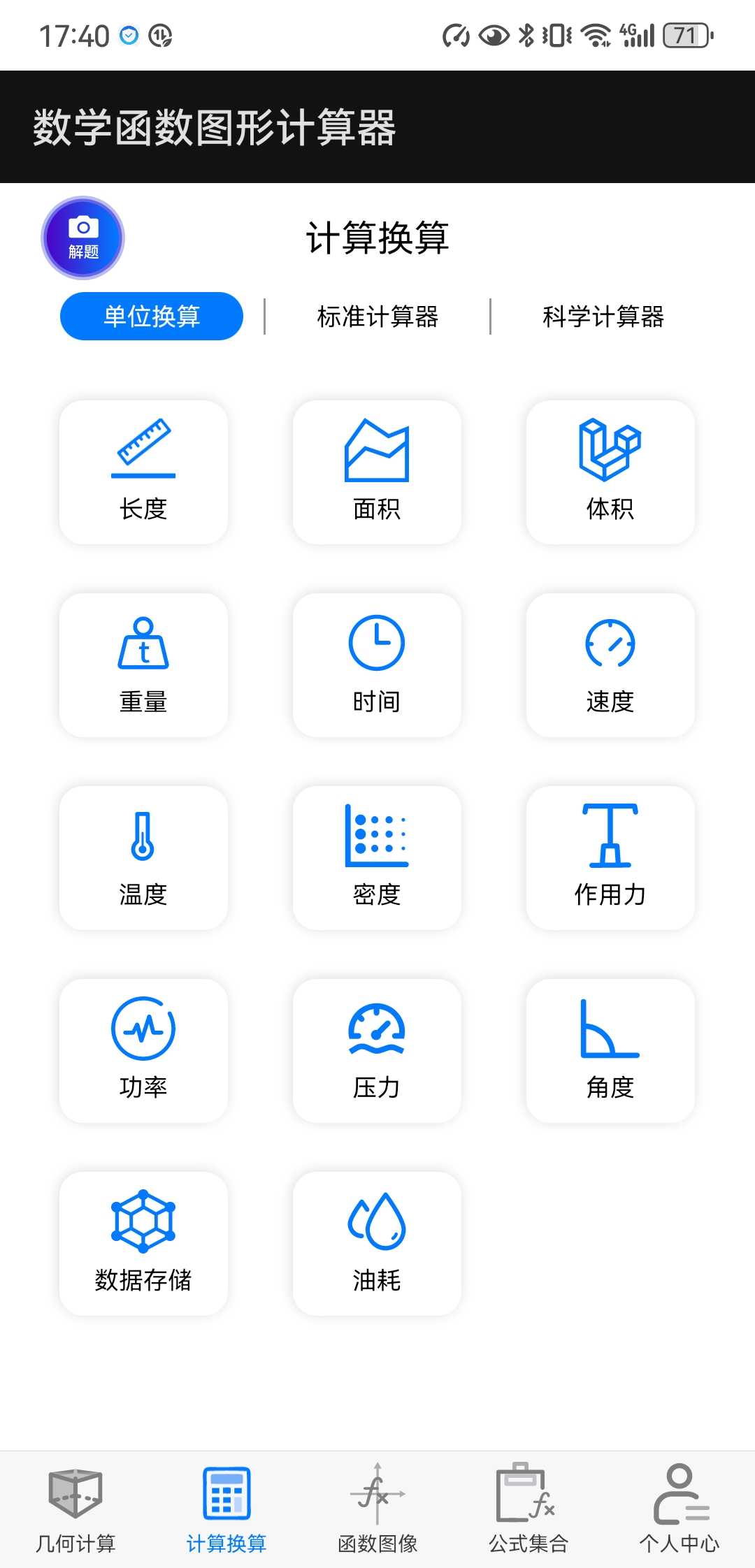
Task: Open the 数据存储 converter
Action: click(x=143, y=1244)
